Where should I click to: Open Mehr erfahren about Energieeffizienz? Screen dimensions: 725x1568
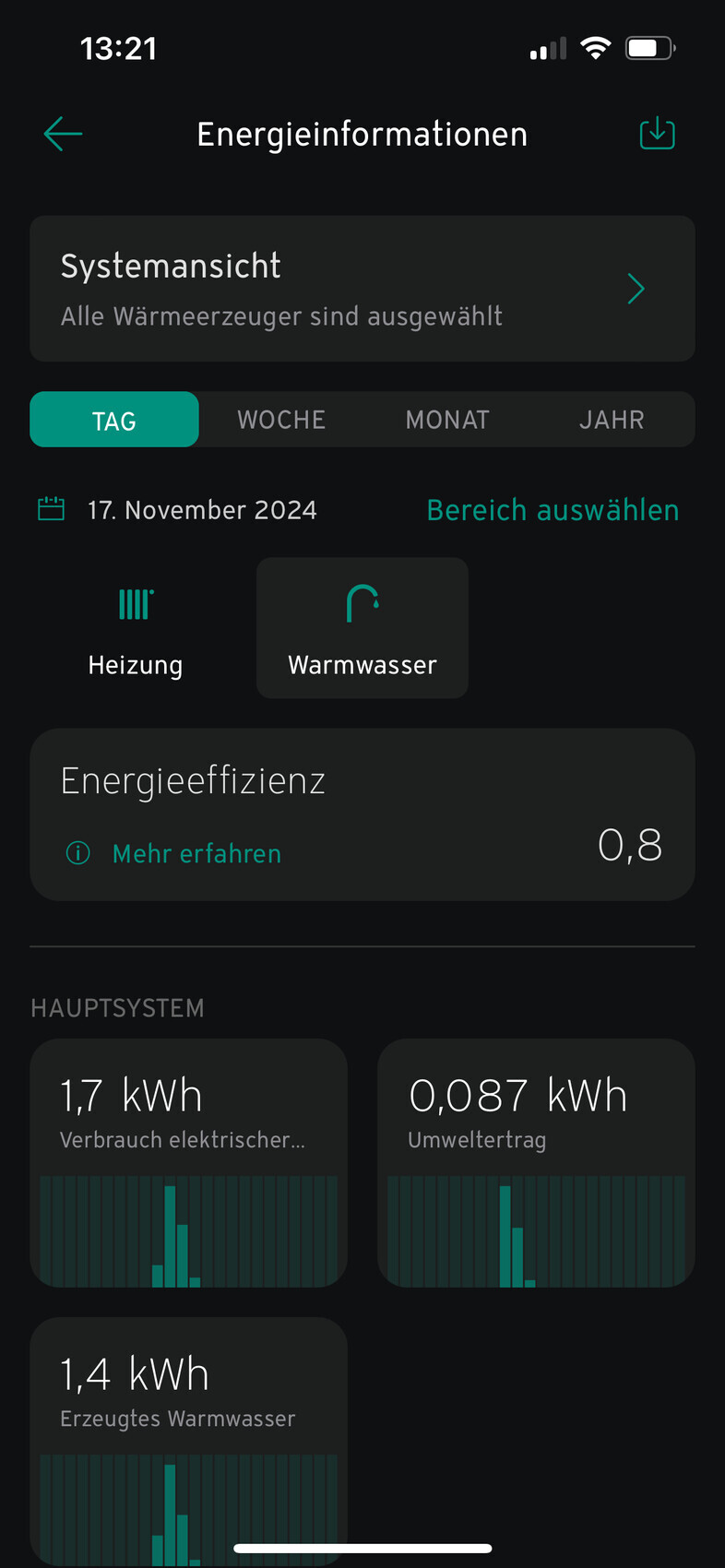[x=196, y=854]
